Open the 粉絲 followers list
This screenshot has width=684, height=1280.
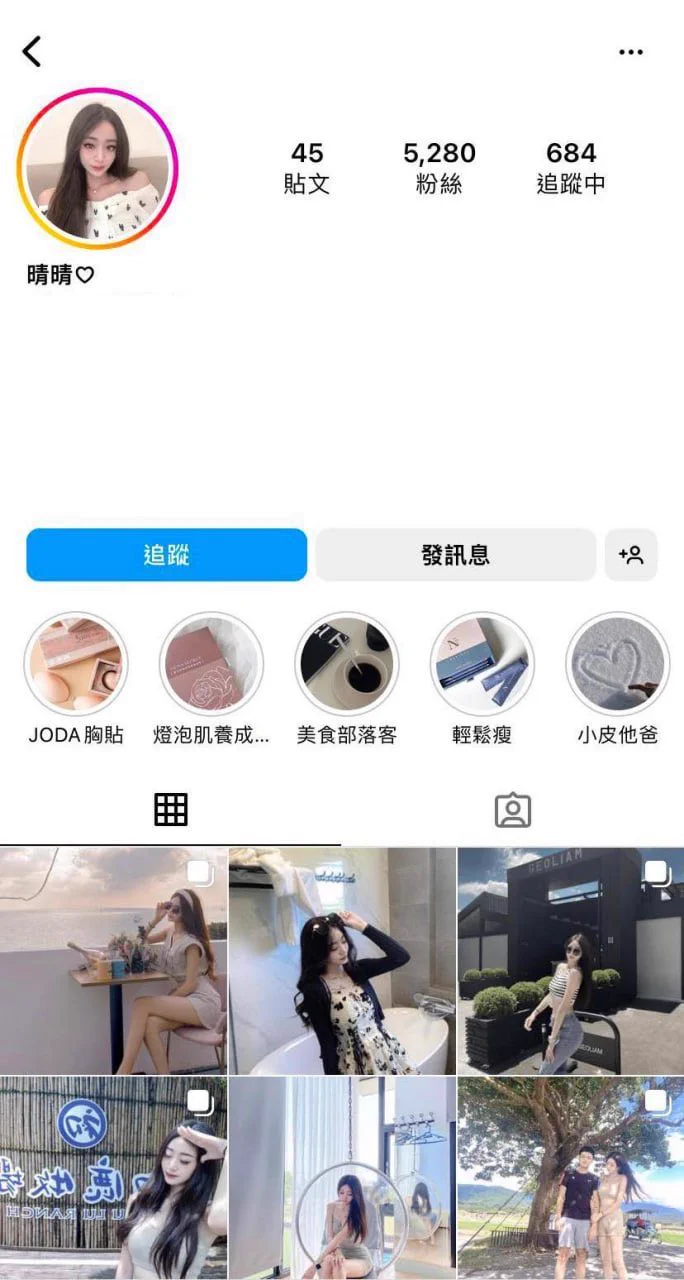tap(439, 167)
